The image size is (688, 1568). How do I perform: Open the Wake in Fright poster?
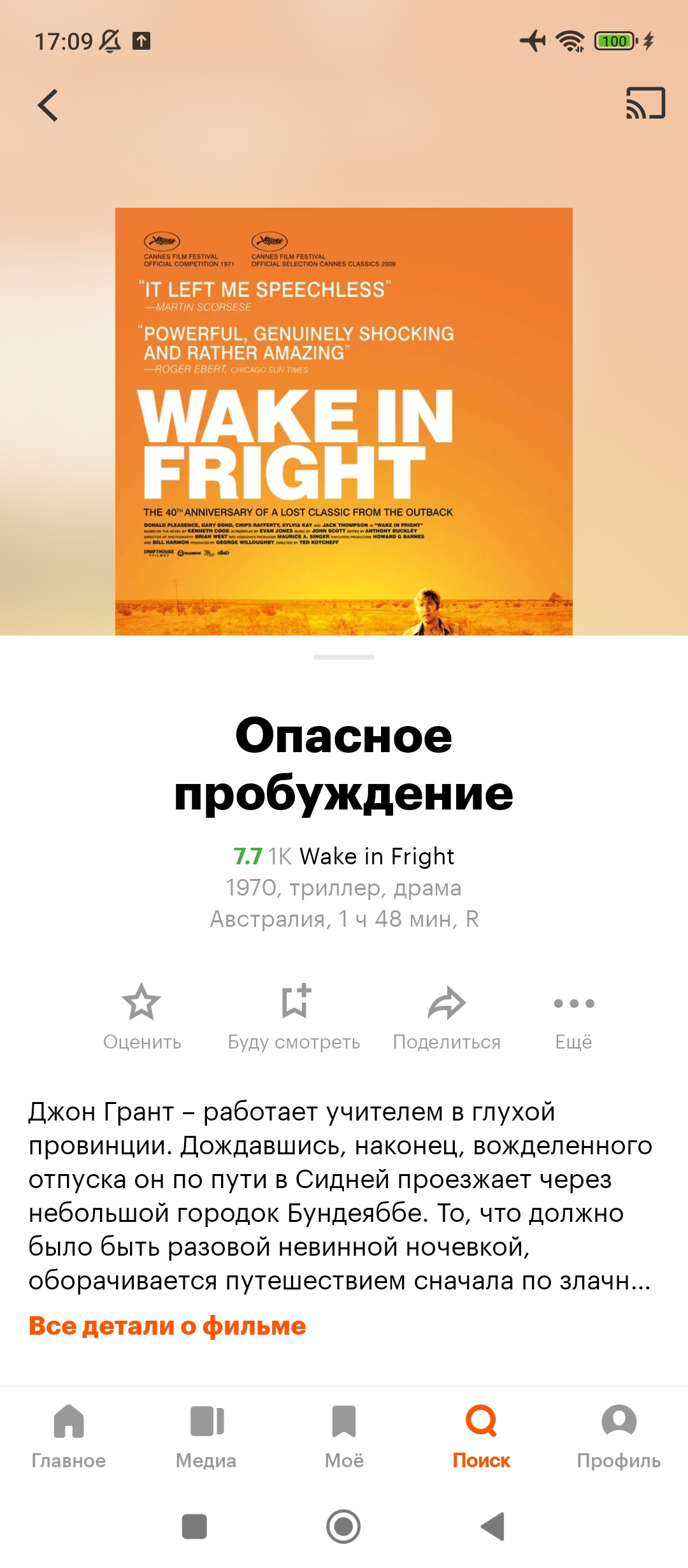pyautogui.click(x=344, y=421)
